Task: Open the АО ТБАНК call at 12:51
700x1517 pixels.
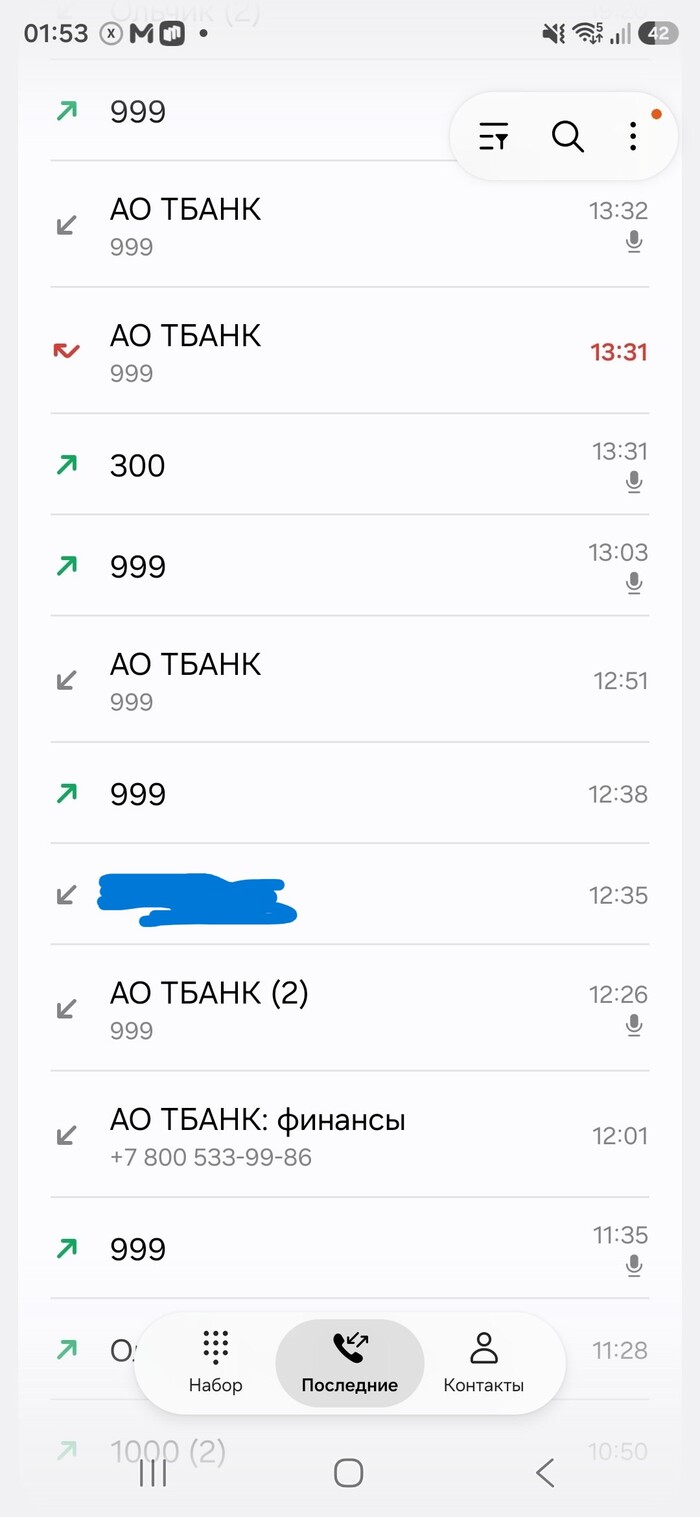Action: coord(349,680)
